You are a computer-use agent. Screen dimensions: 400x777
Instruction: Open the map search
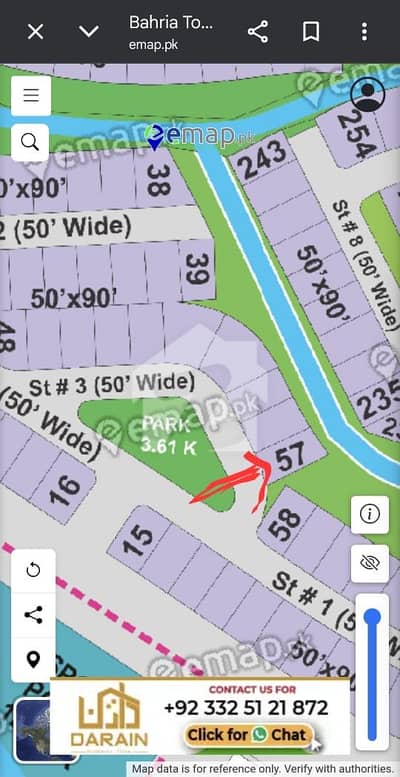pyautogui.click(x=30, y=143)
